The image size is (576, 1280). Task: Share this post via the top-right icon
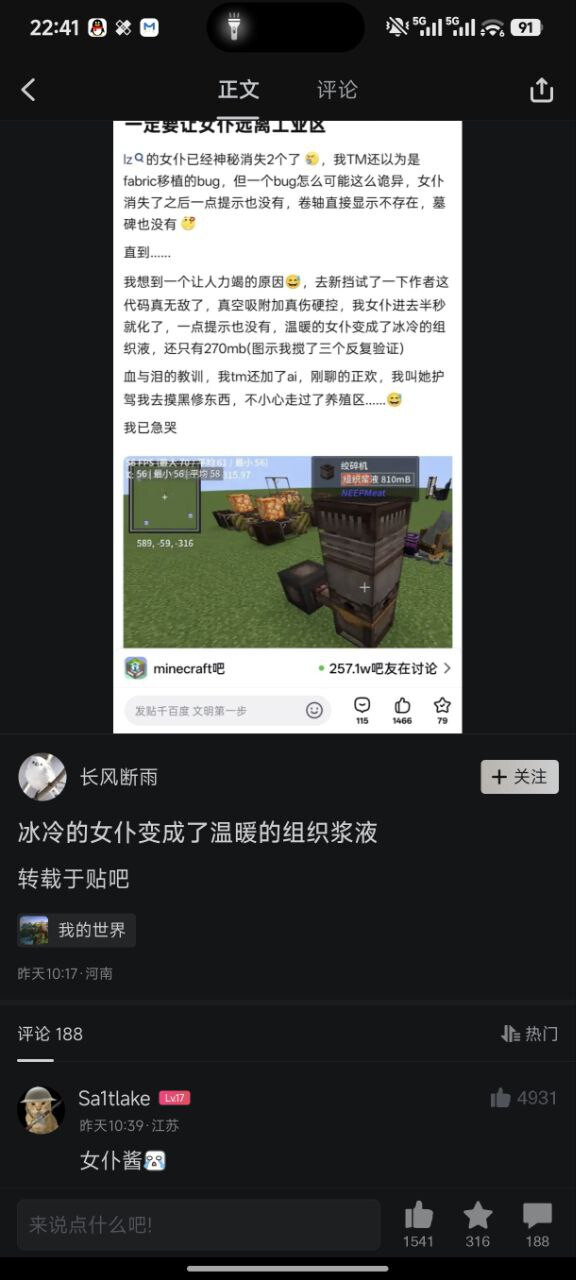541,90
